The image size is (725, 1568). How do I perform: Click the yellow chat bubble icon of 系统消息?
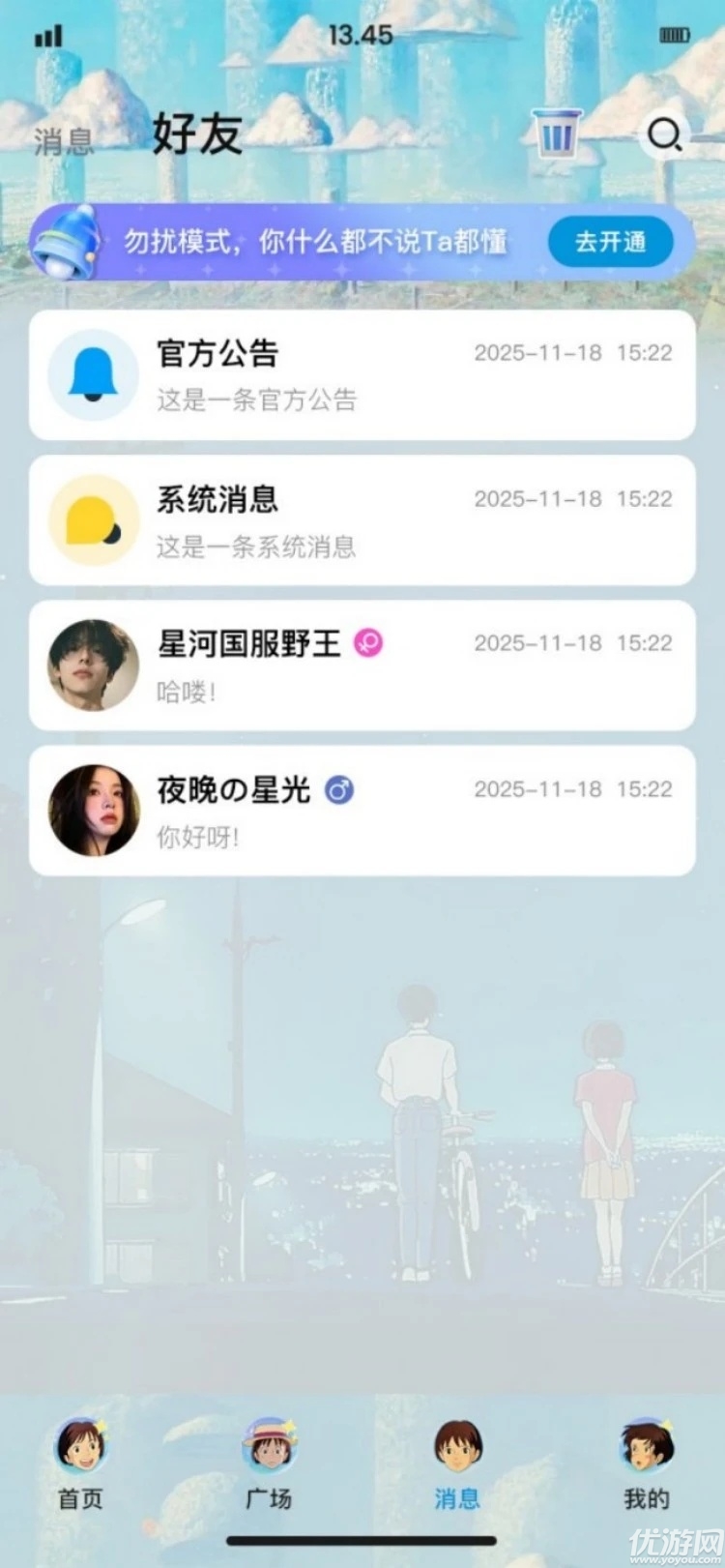coord(92,520)
